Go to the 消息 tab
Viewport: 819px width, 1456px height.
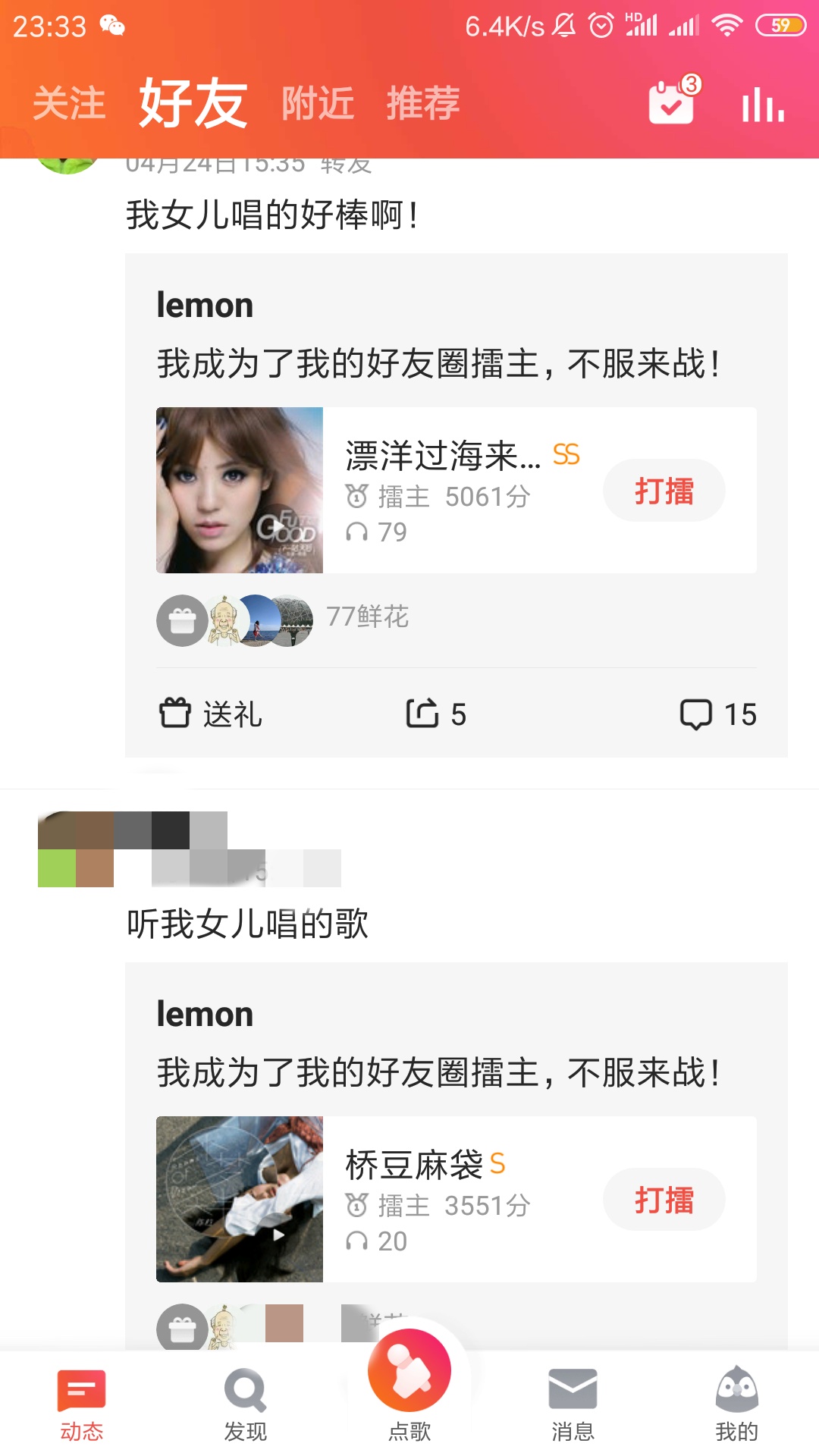(573, 1404)
